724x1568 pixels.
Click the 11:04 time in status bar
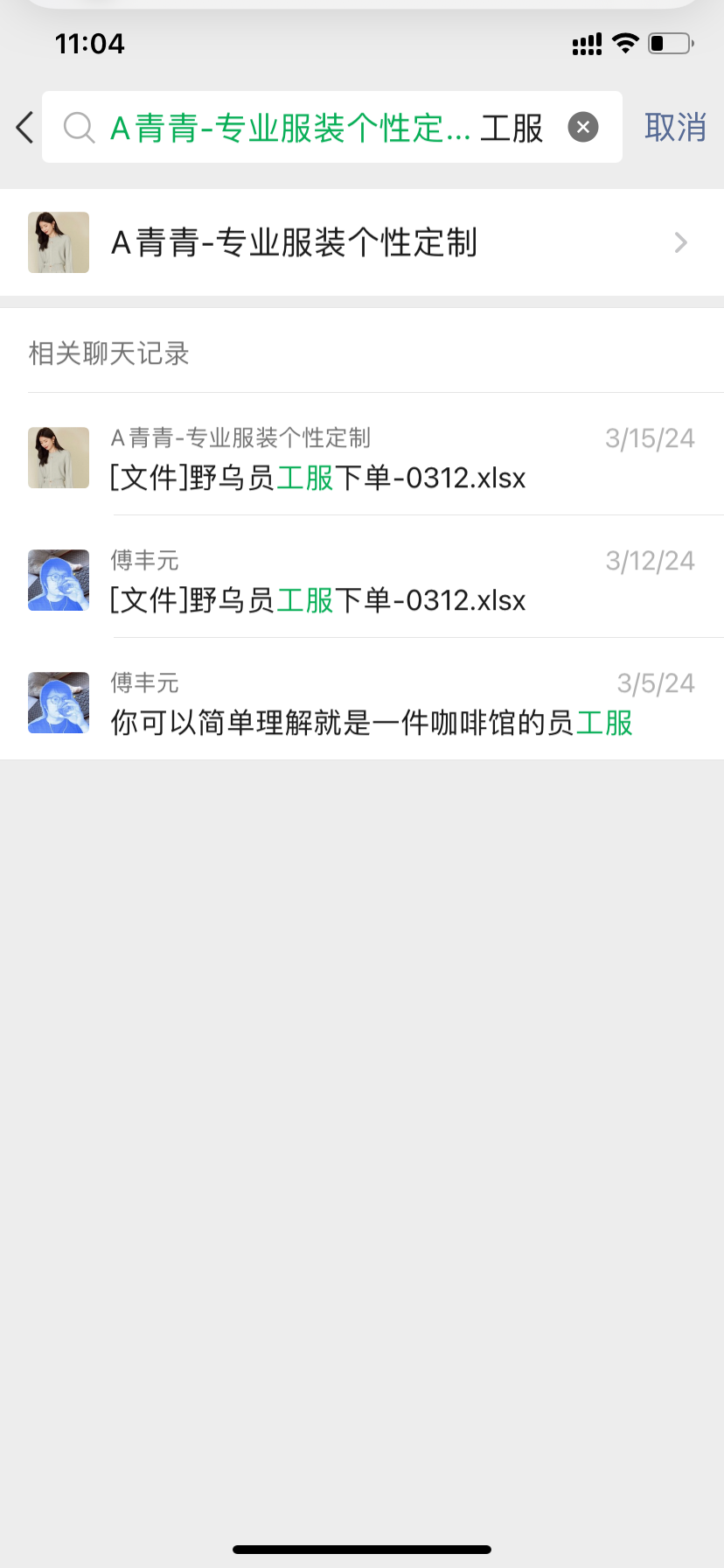pyautogui.click(x=90, y=43)
